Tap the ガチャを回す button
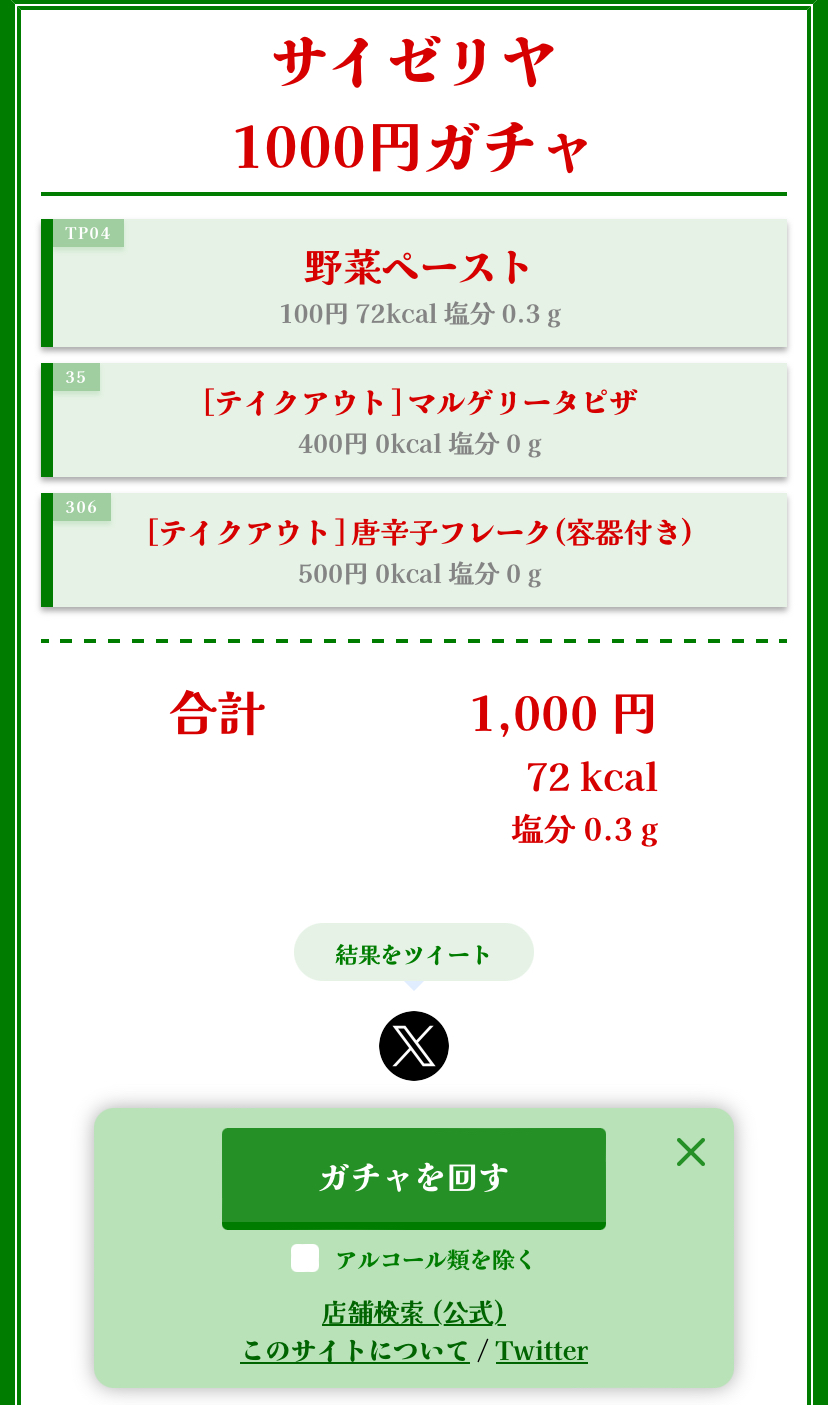Image resolution: width=828 pixels, height=1405 pixels. 413,1177
